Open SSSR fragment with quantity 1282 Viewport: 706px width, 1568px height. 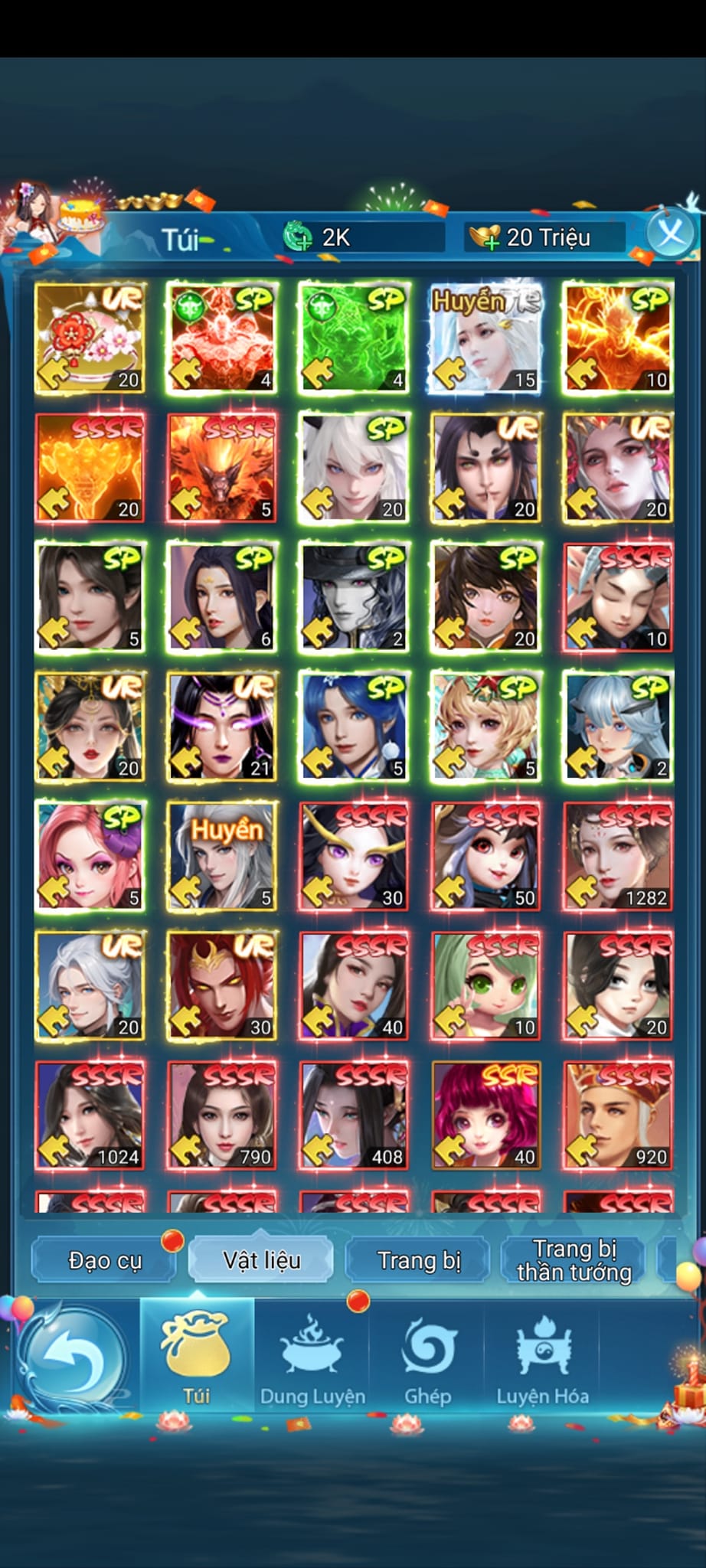[x=618, y=856]
